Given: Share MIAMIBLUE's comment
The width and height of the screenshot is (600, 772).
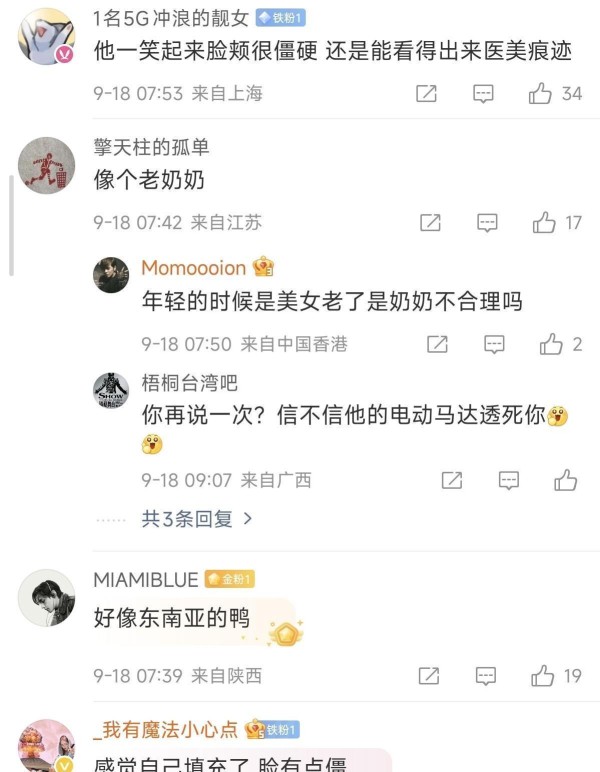Looking at the screenshot, I should [429, 676].
